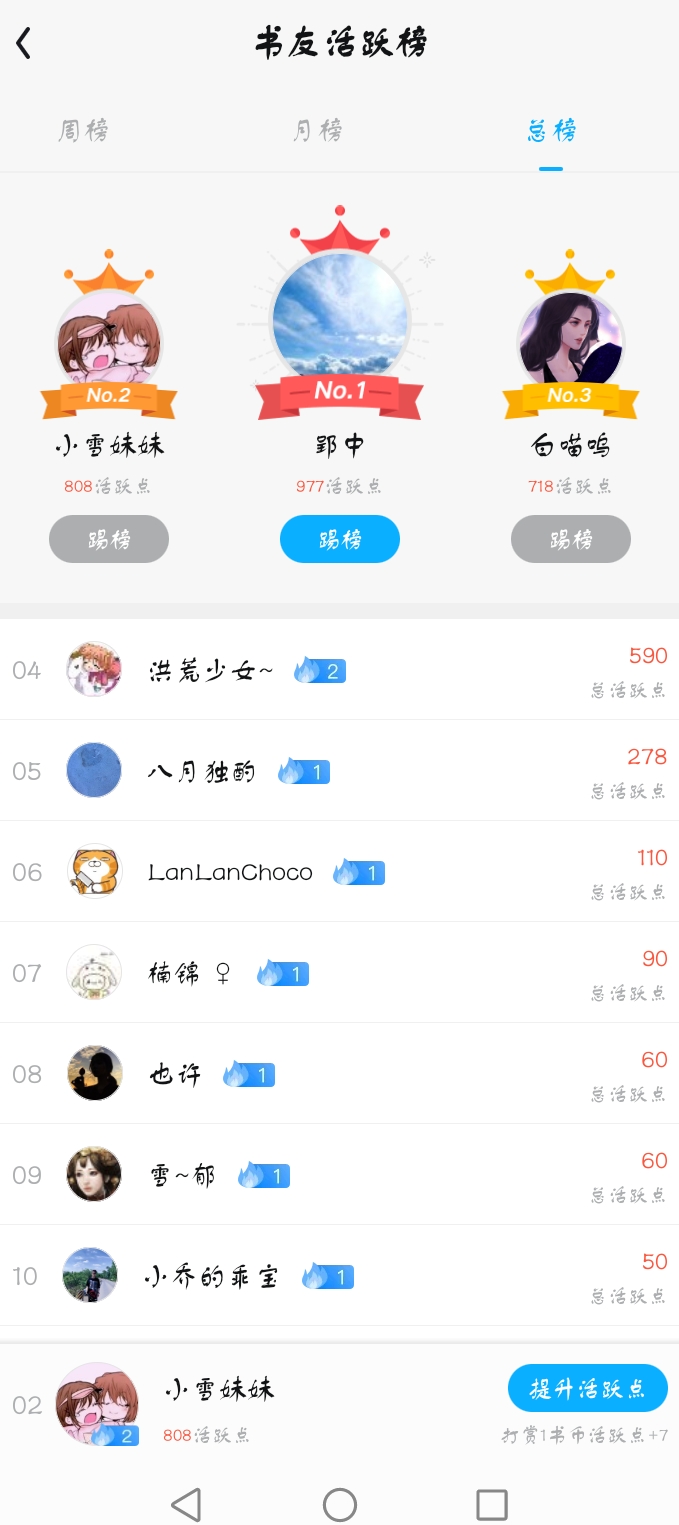Open LanLanChoco's ranking row
Viewport: 679px width, 1525px height.
coord(339,872)
